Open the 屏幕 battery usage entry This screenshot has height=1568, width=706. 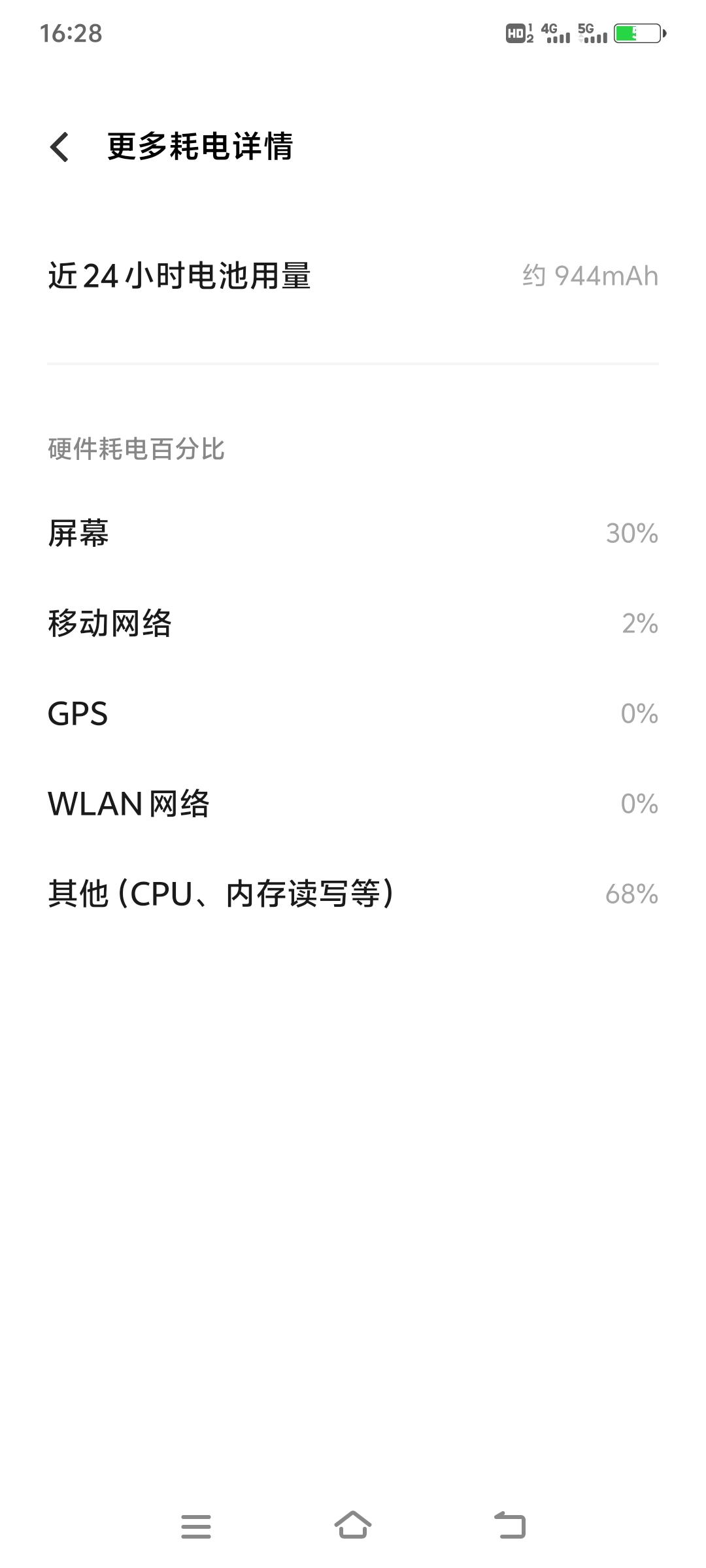pyautogui.click(x=353, y=534)
